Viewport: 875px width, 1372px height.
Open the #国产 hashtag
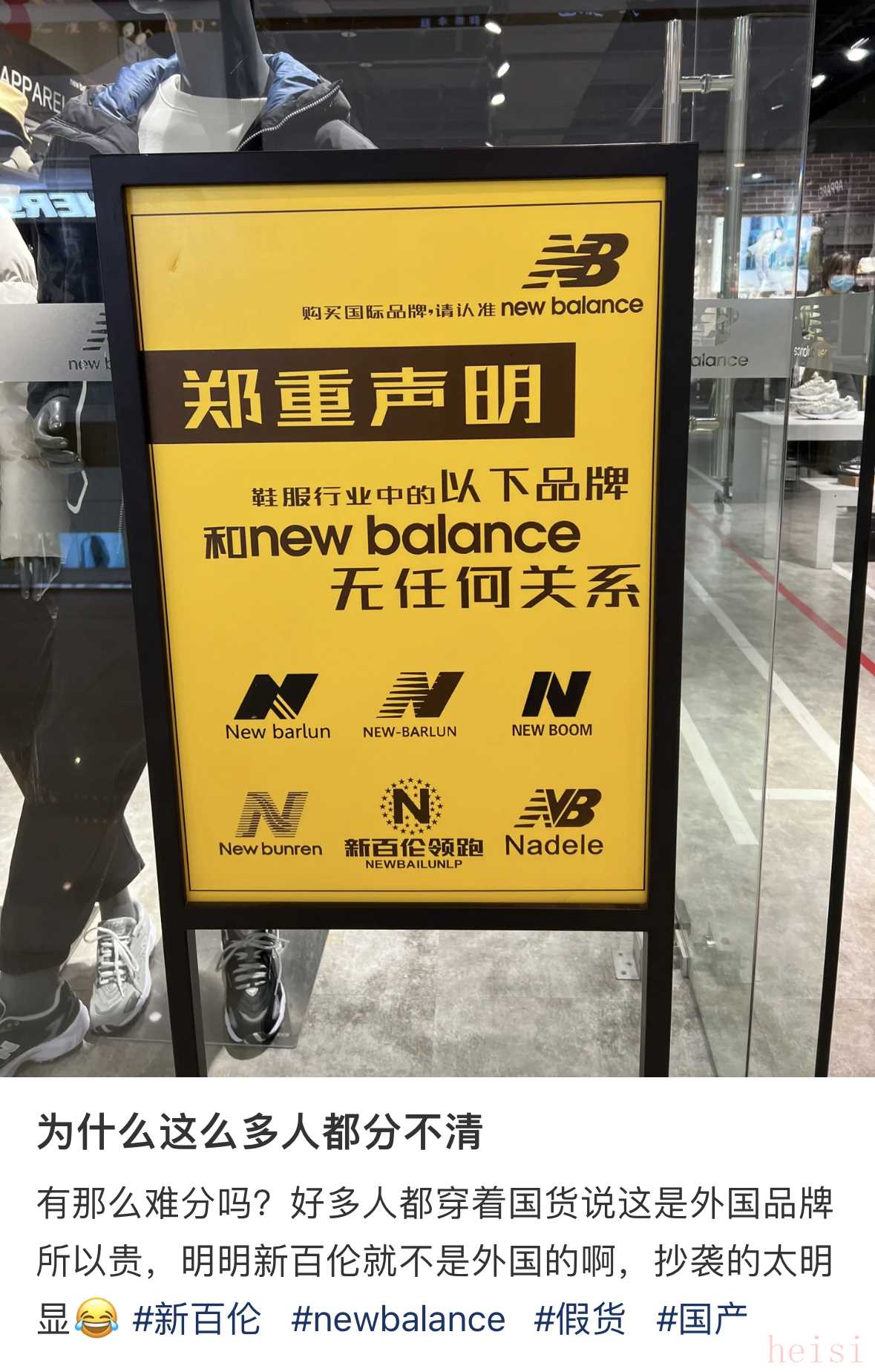[x=702, y=1319]
